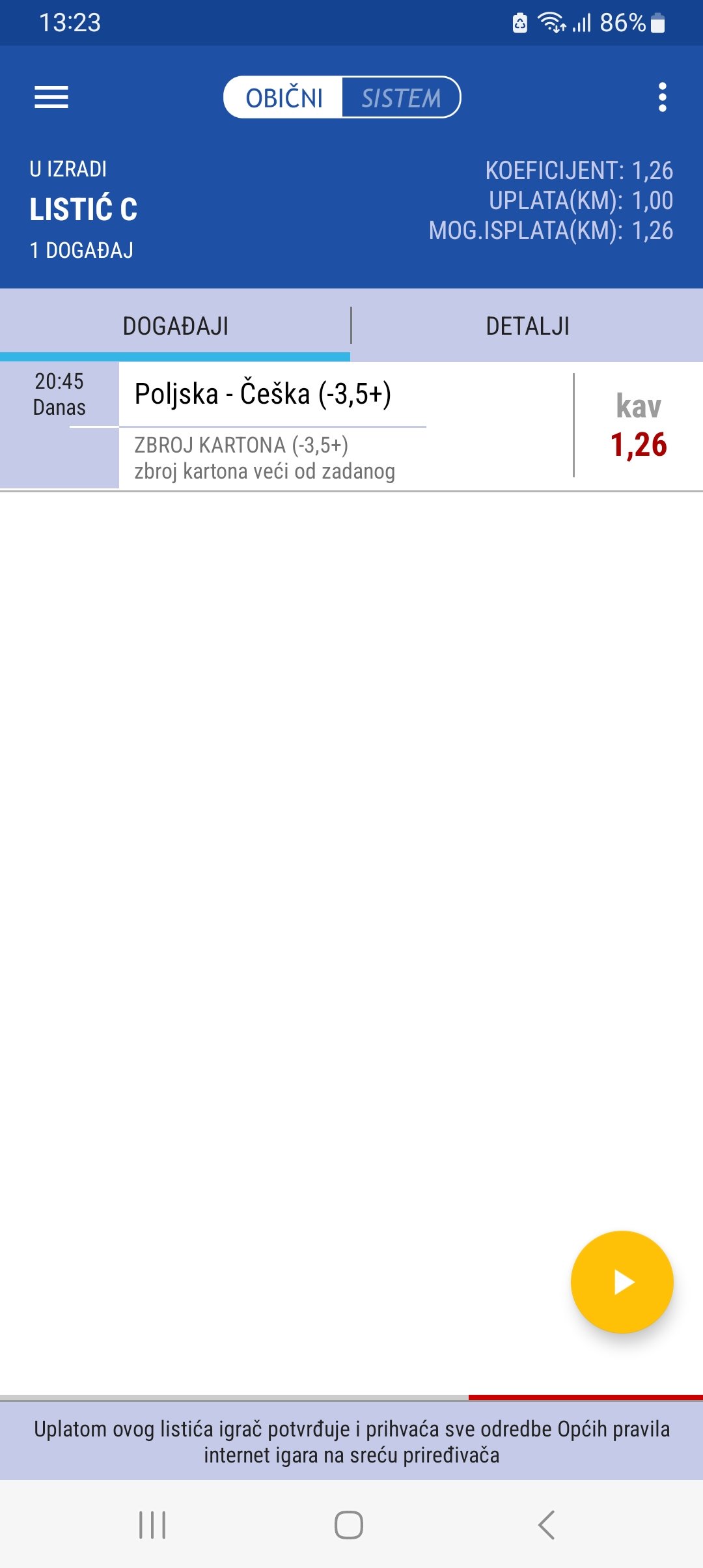This screenshot has height=1568, width=703.
Task: Switch to the SISTEM ticket mode
Action: 401,98
